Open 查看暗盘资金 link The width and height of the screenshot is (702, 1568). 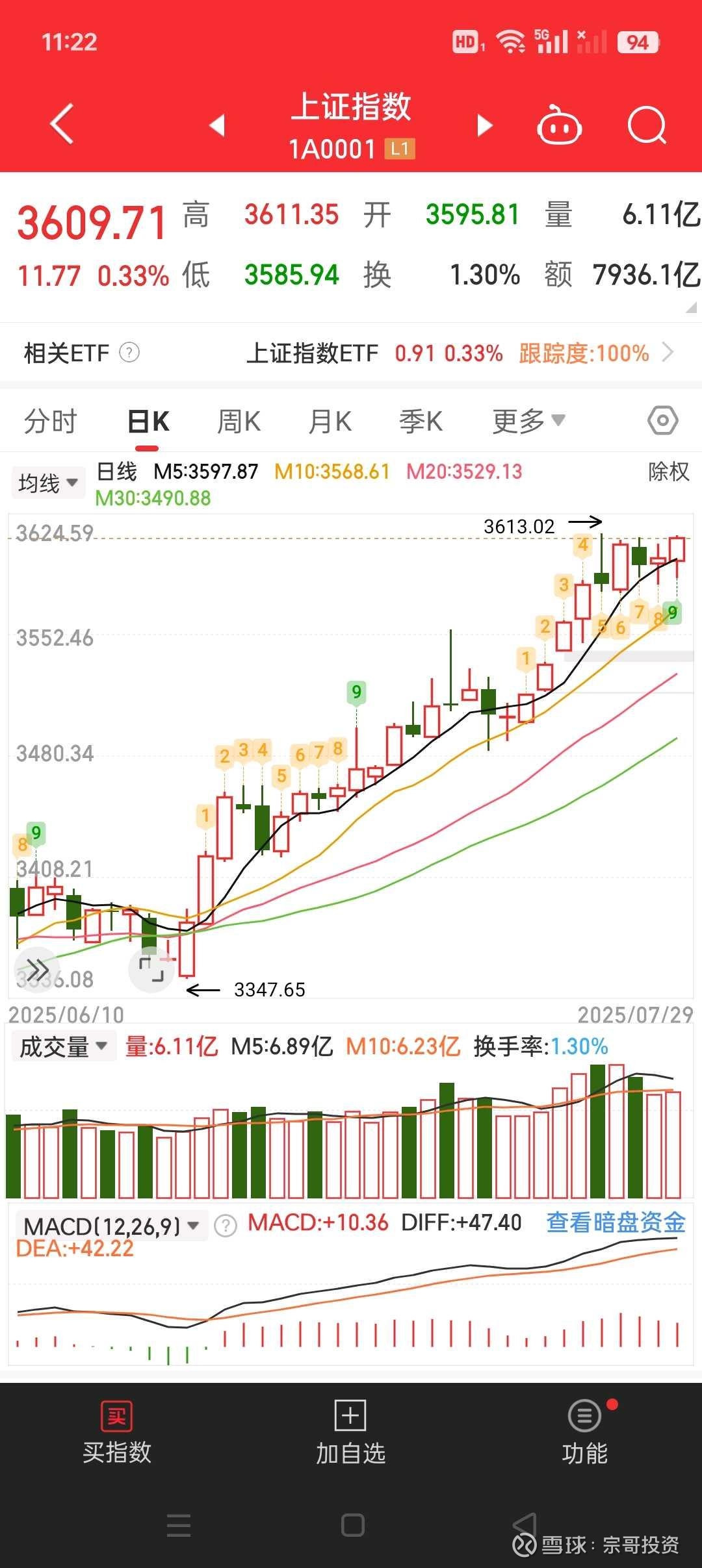(616, 1222)
